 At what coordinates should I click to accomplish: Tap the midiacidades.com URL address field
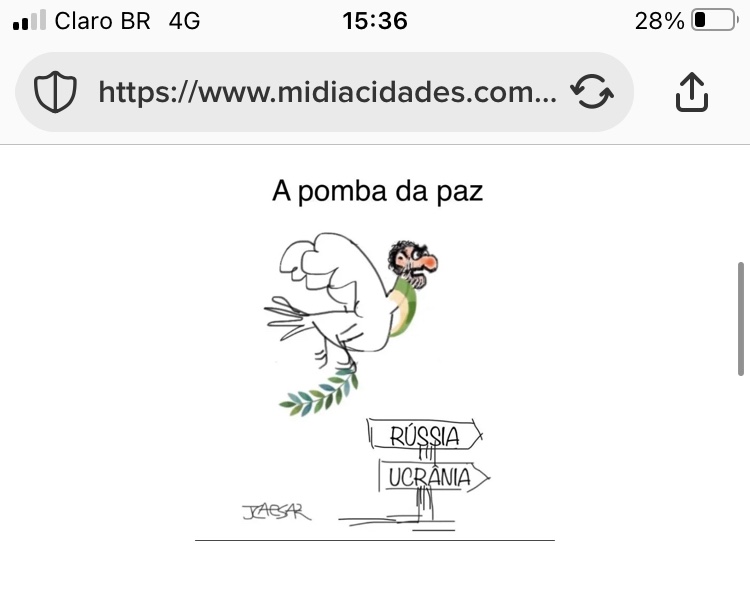coord(327,93)
